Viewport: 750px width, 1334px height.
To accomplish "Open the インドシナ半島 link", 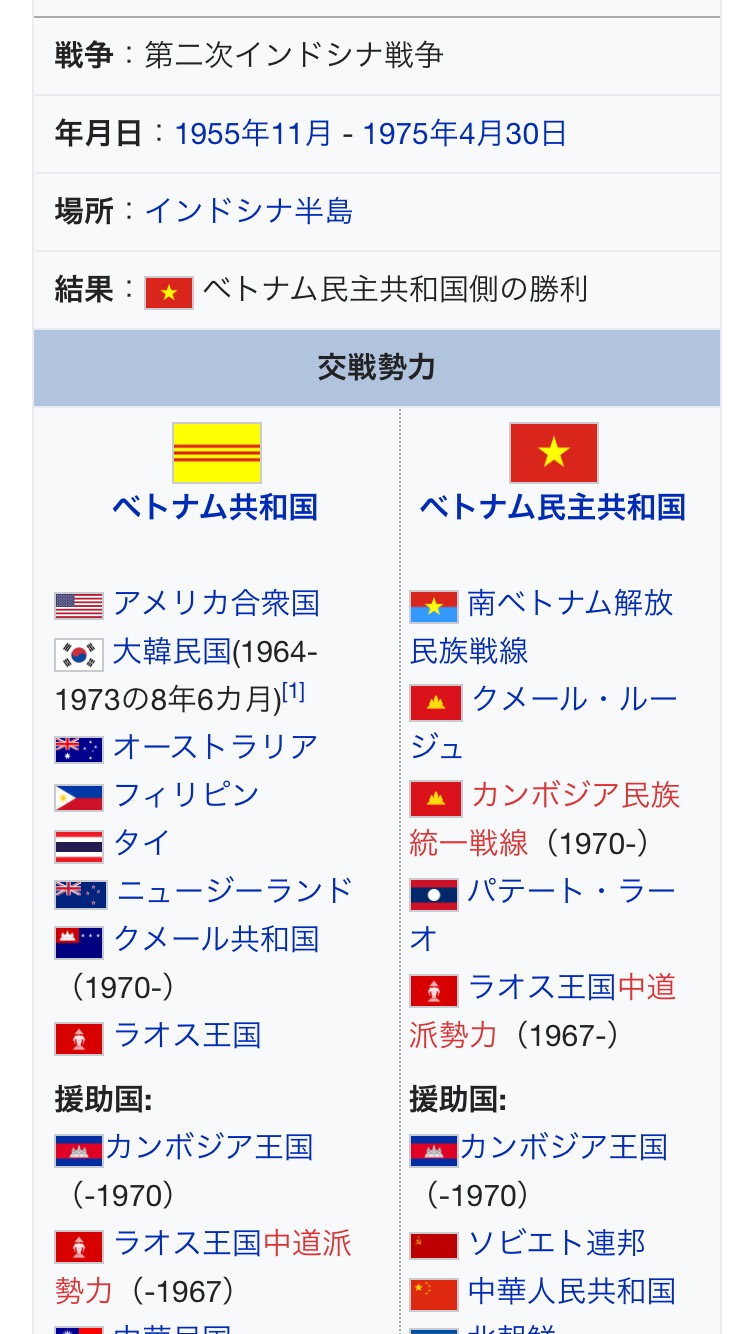I will click(248, 211).
